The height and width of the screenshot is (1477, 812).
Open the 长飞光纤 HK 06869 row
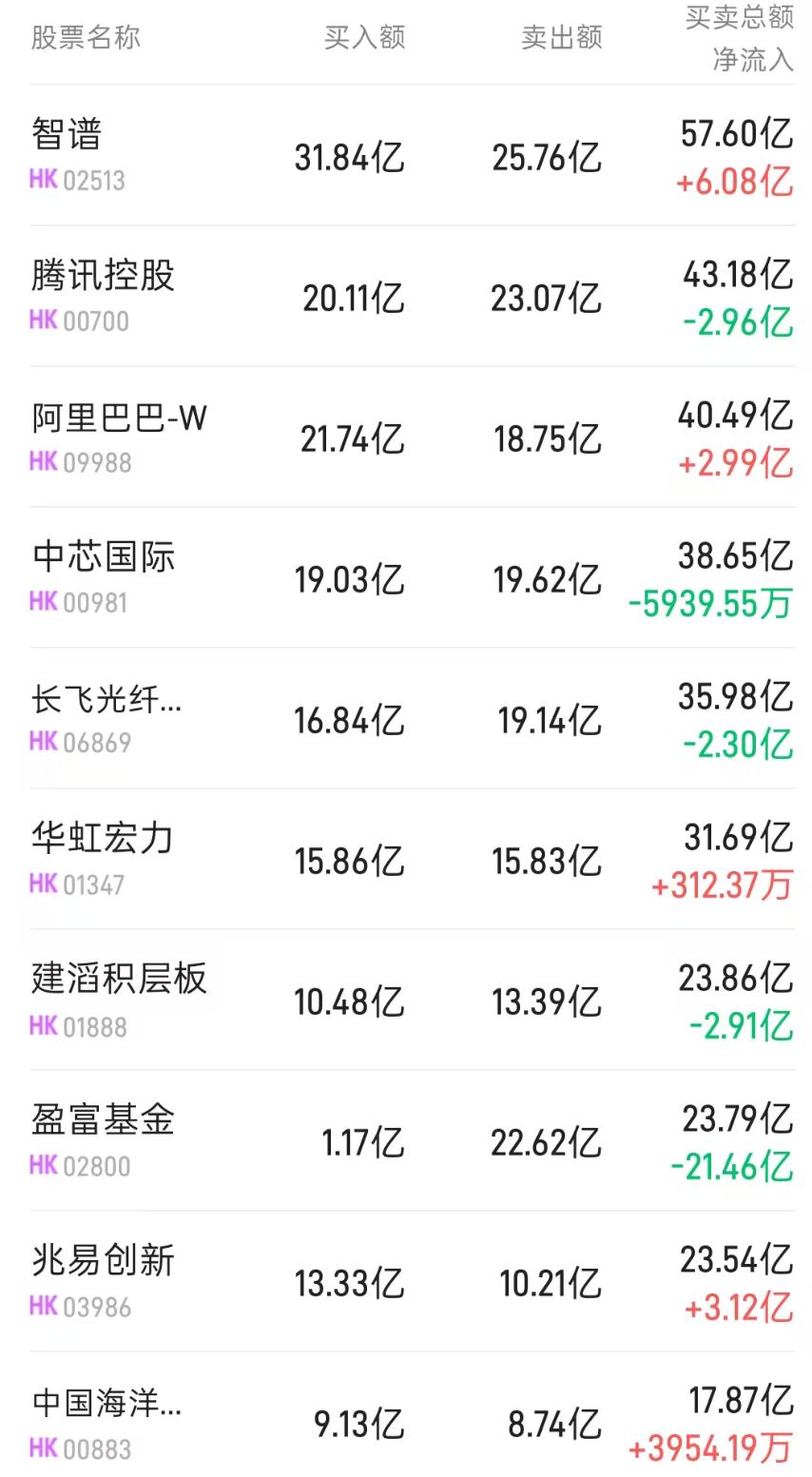click(412, 719)
